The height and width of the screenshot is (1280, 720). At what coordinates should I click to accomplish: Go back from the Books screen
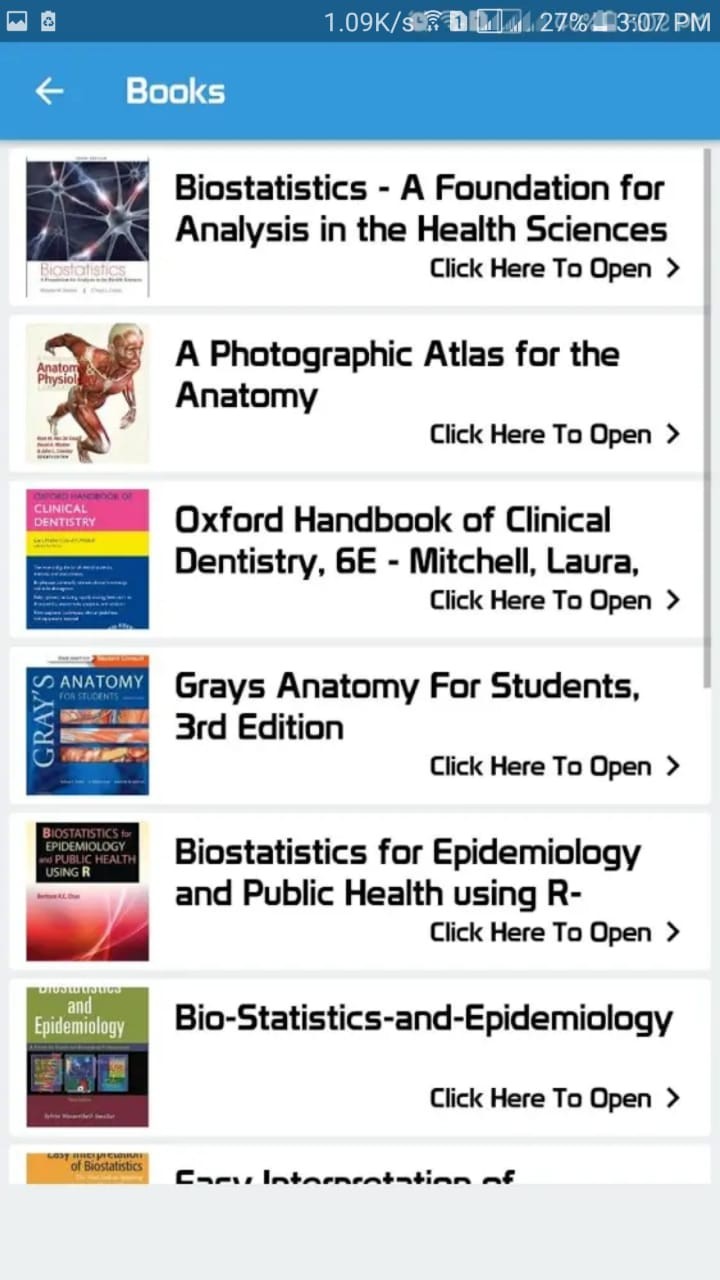(x=49, y=91)
